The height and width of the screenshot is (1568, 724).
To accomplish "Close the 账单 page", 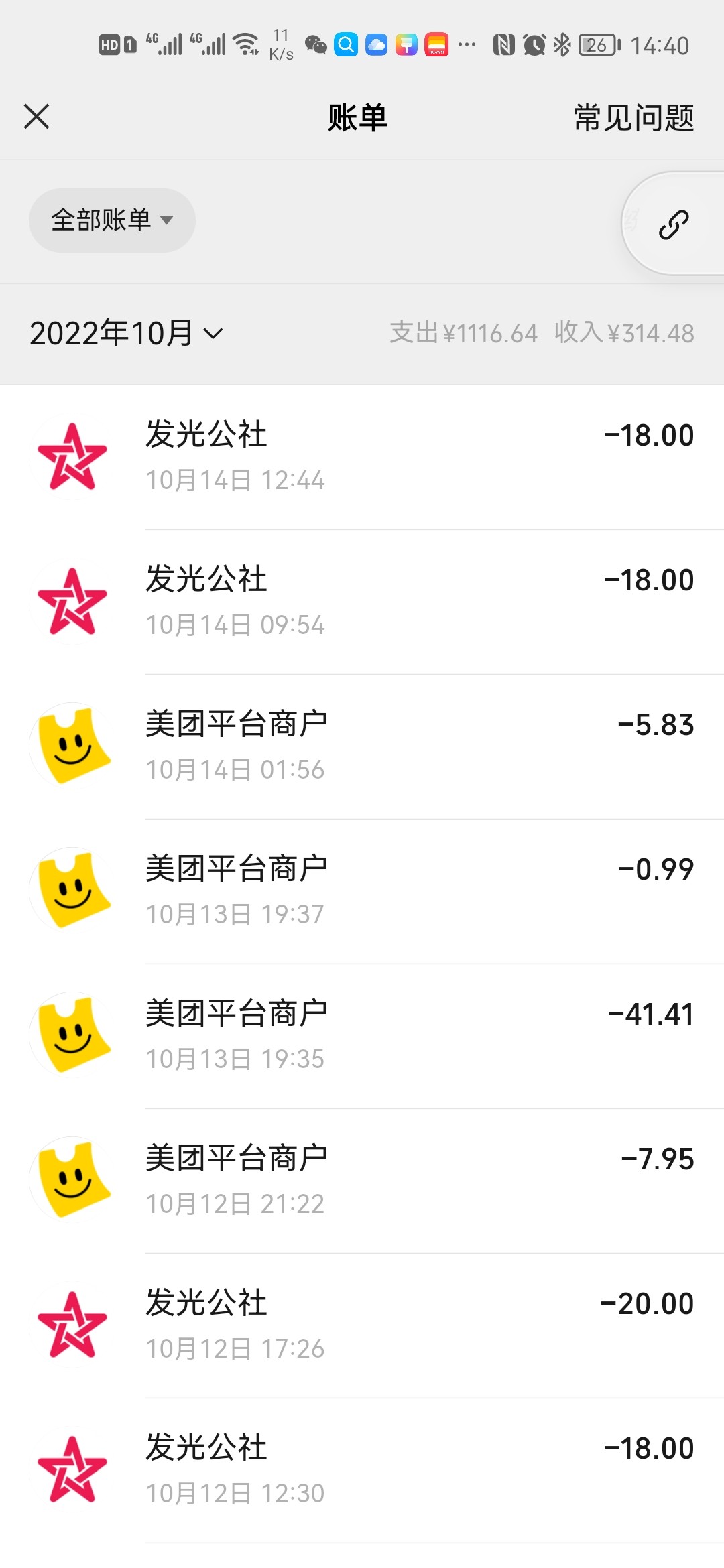I will [x=37, y=117].
